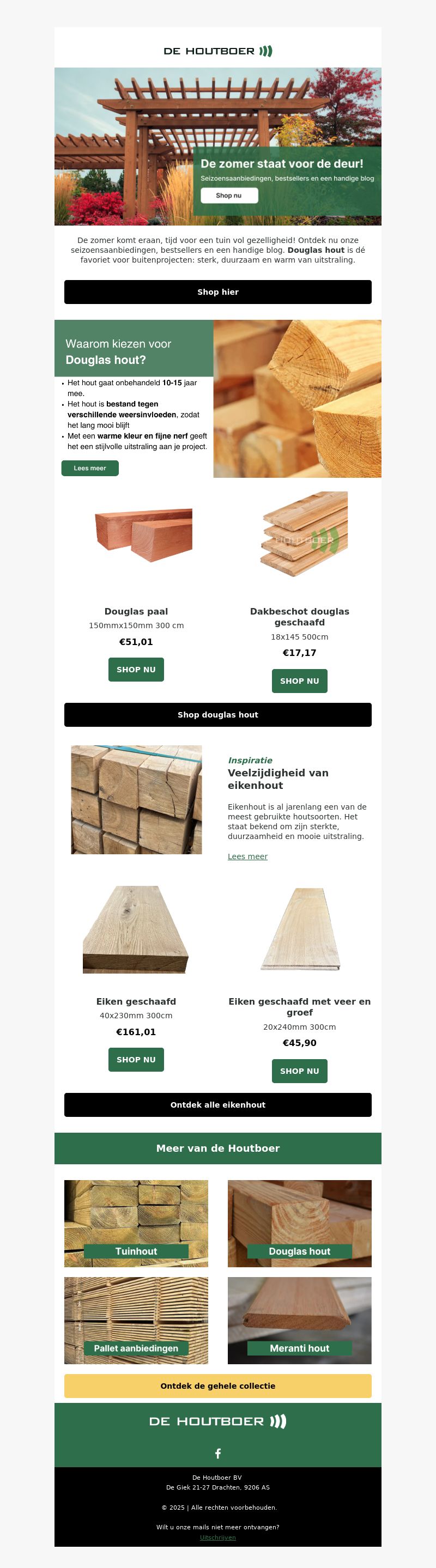Open Shop douglas hout
The width and height of the screenshot is (436, 1568).
click(x=217, y=715)
